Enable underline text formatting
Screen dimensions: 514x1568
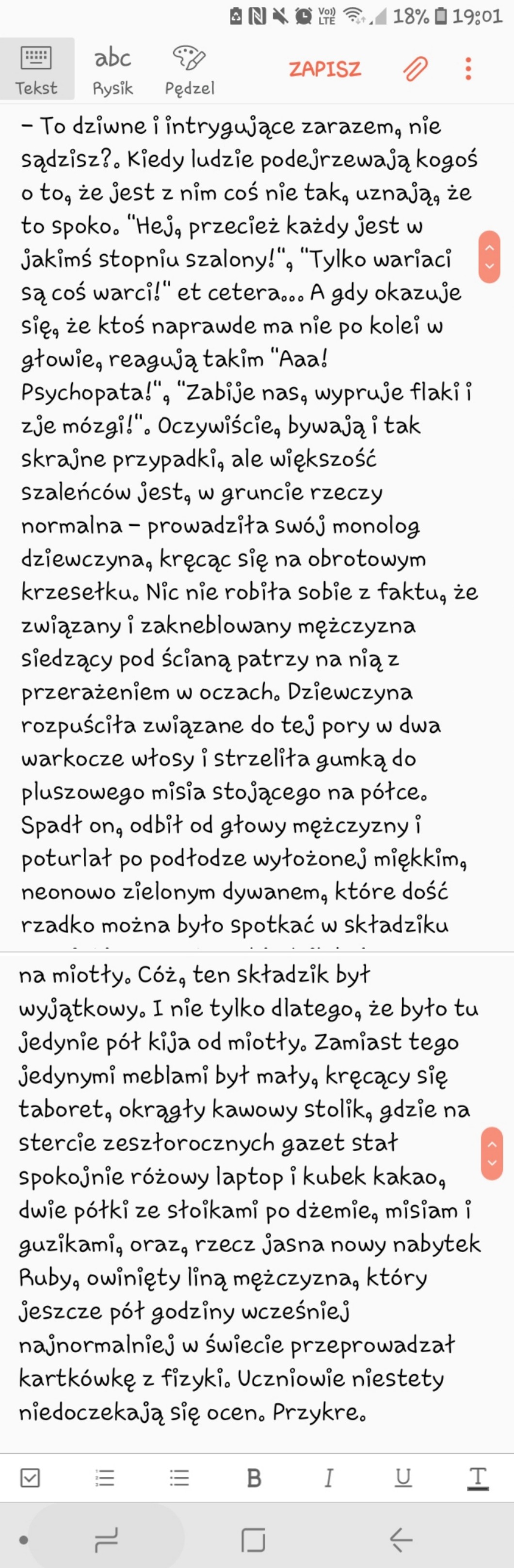(x=403, y=1478)
